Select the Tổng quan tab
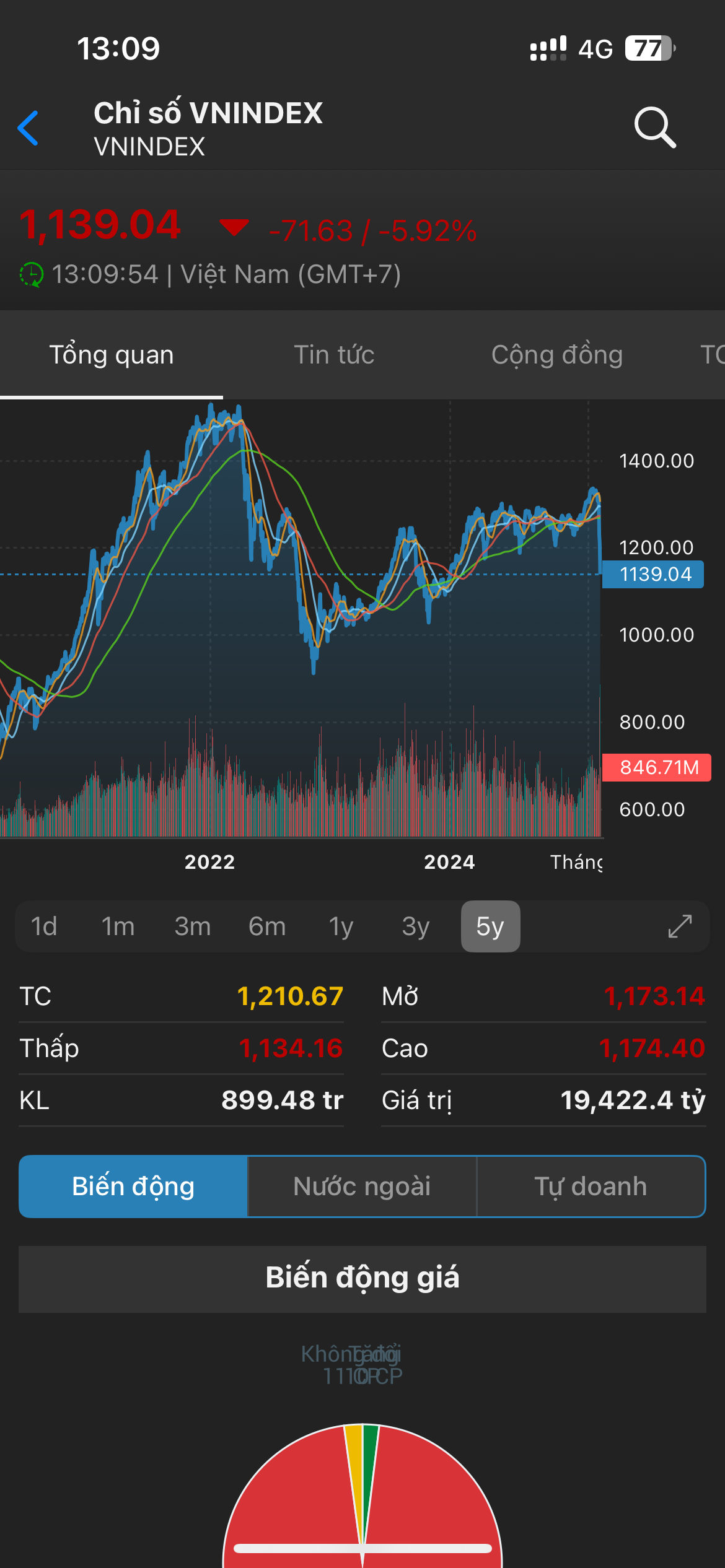This screenshot has height=1568, width=725. pyautogui.click(x=112, y=355)
